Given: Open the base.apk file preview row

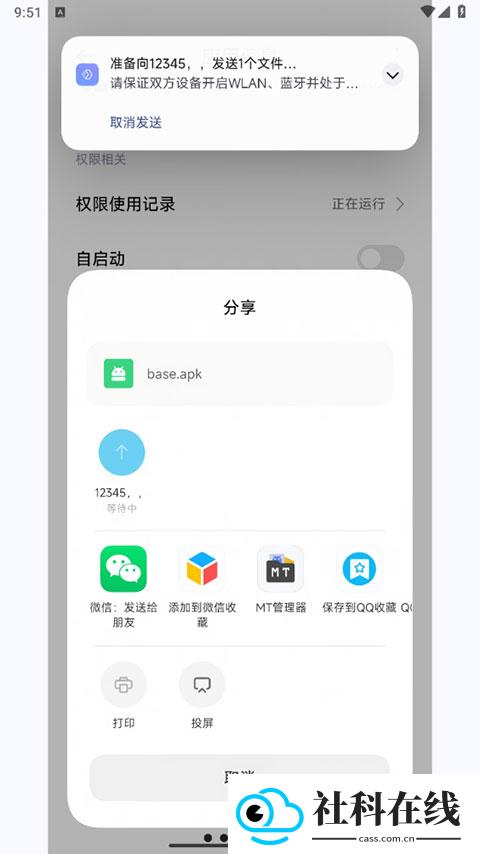Looking at the screenshot, I should 240,374.
